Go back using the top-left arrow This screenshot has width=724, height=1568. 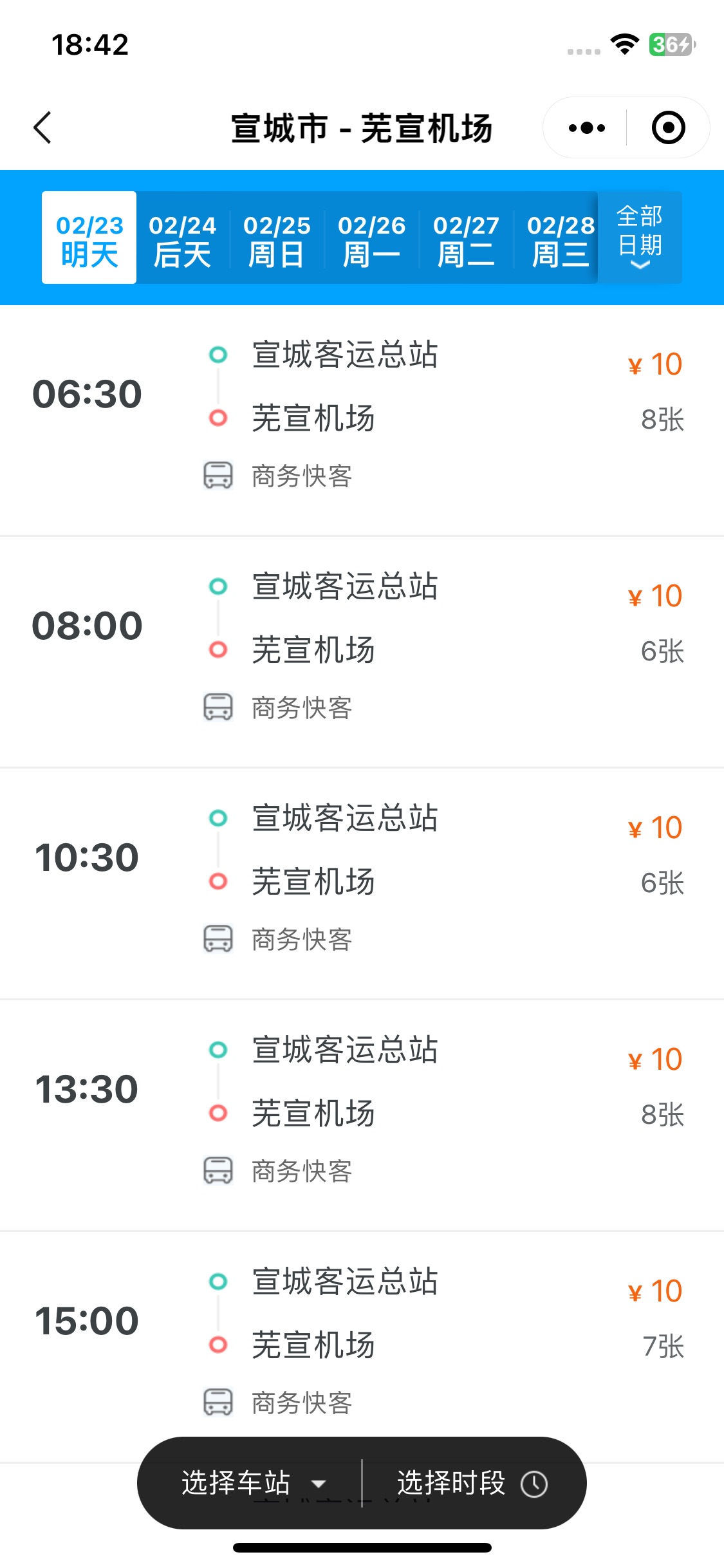coord(42,127)
